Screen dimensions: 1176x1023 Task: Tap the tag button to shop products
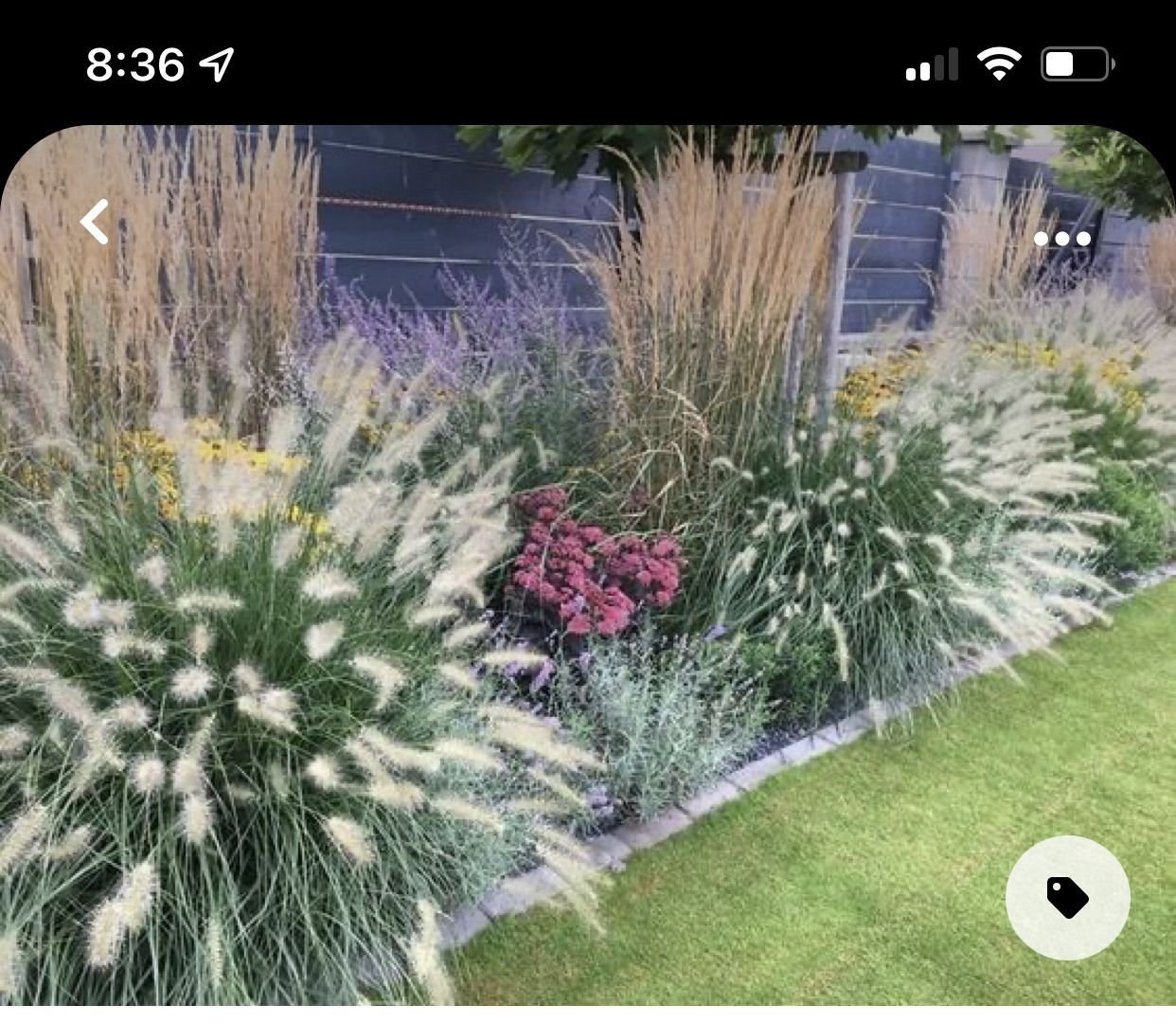click(x=1067, y=897)
